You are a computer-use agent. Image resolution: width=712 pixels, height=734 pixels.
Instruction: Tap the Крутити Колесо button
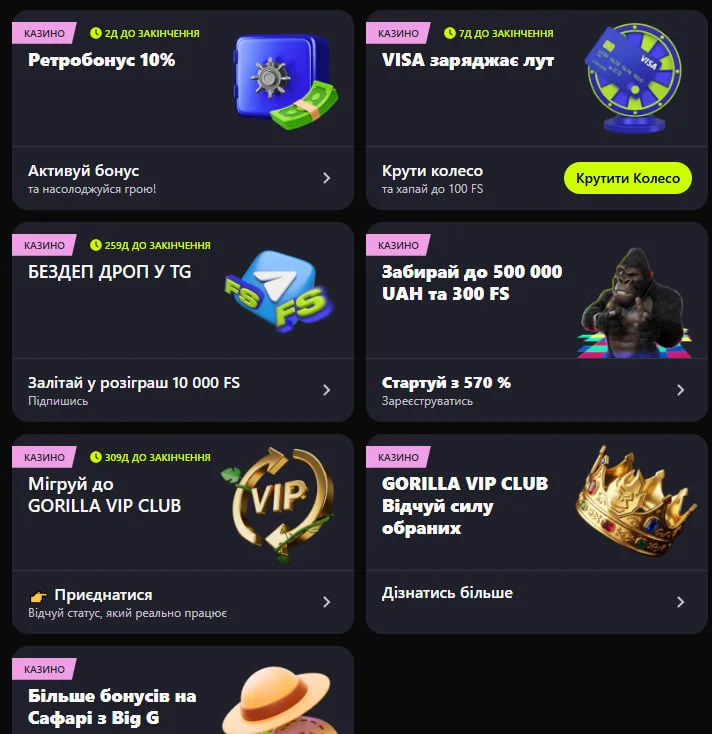(x=628, y=178)
